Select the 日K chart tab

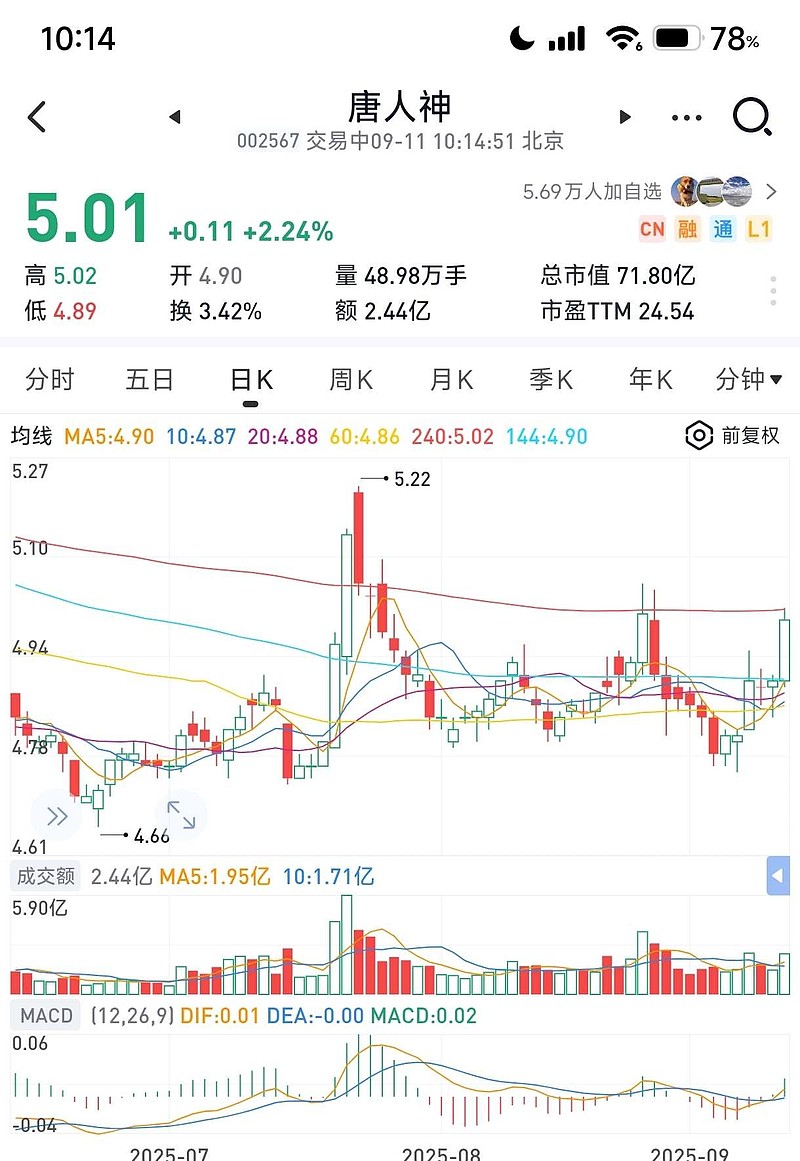point(250,380)
